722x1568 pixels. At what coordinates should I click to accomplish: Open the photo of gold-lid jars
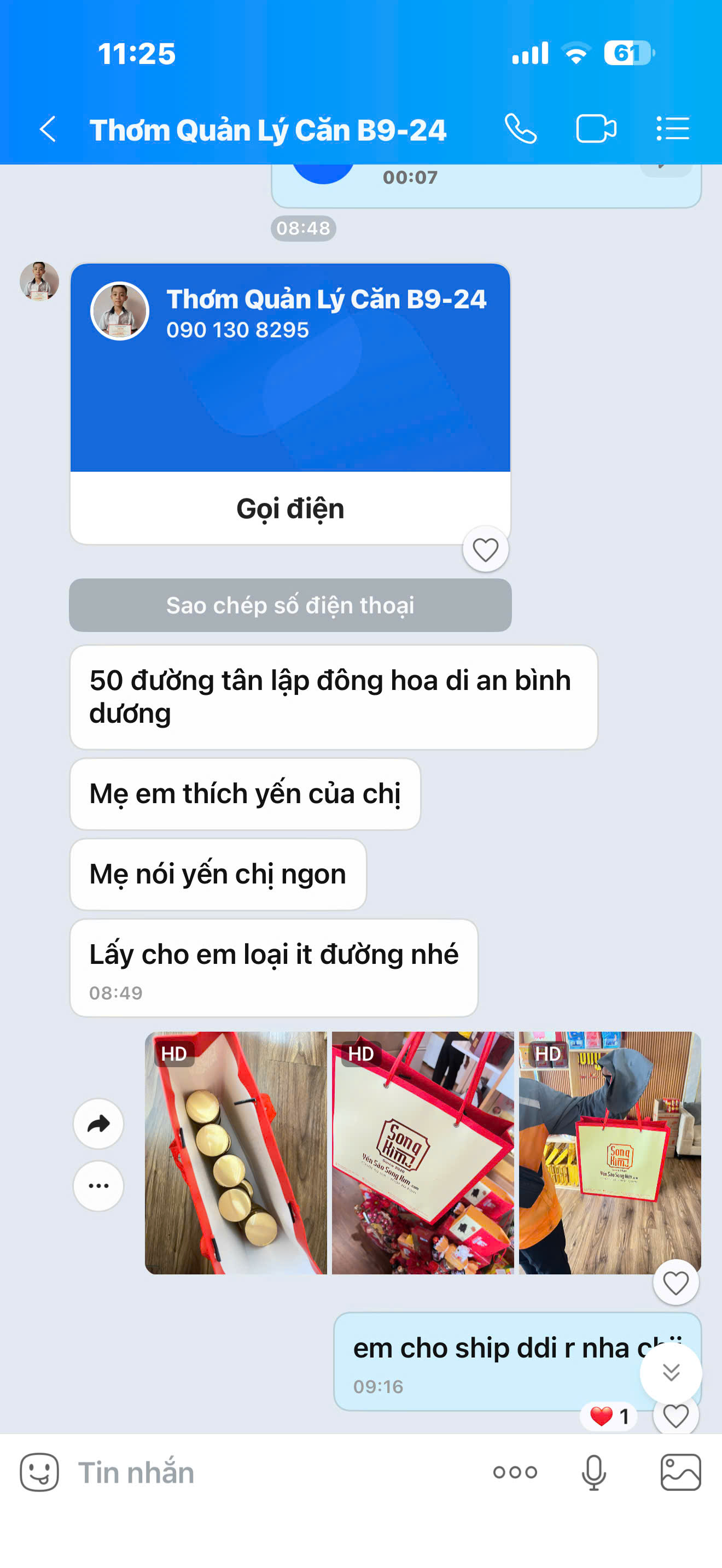pyautogui.click(x=236, y=1154)
